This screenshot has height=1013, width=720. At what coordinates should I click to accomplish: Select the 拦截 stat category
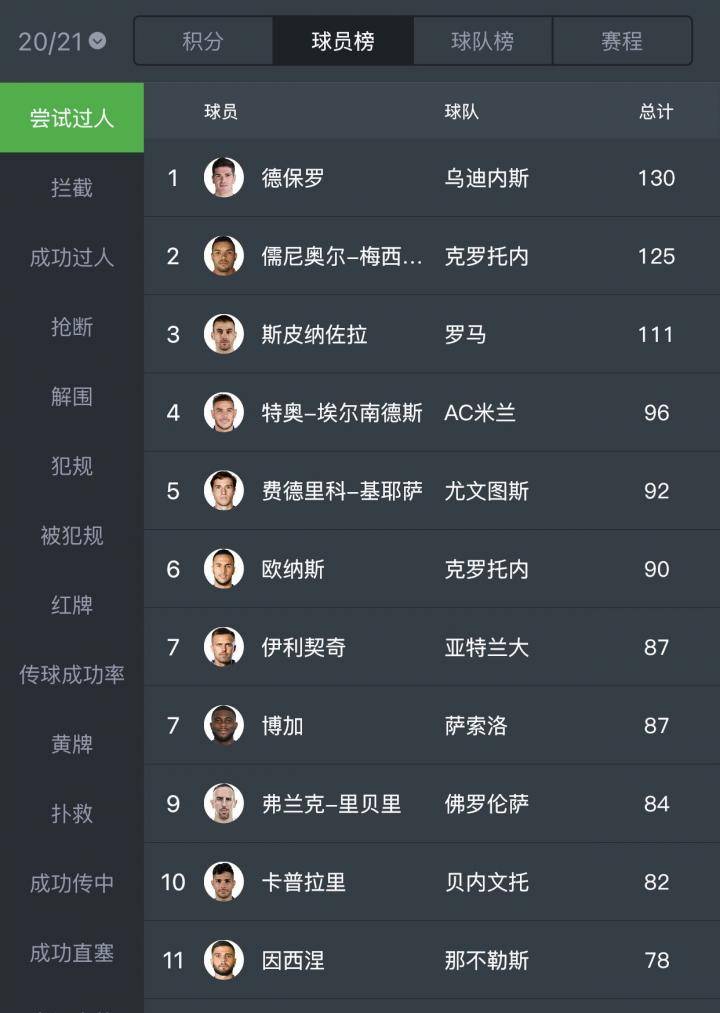[72, 188]
